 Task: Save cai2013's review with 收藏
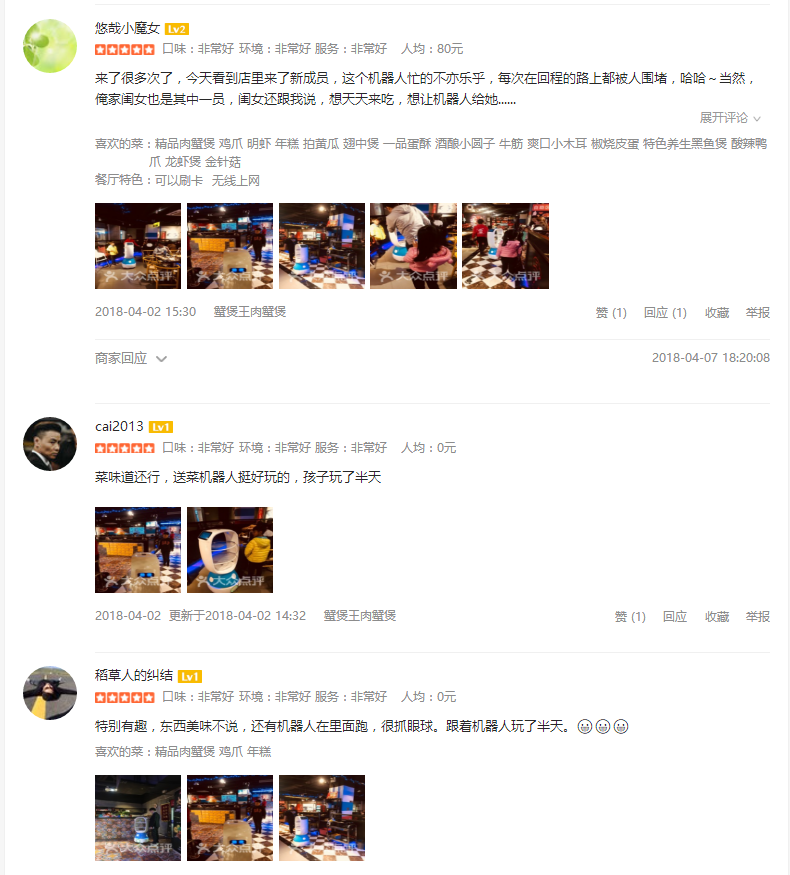tap(717, 617)
